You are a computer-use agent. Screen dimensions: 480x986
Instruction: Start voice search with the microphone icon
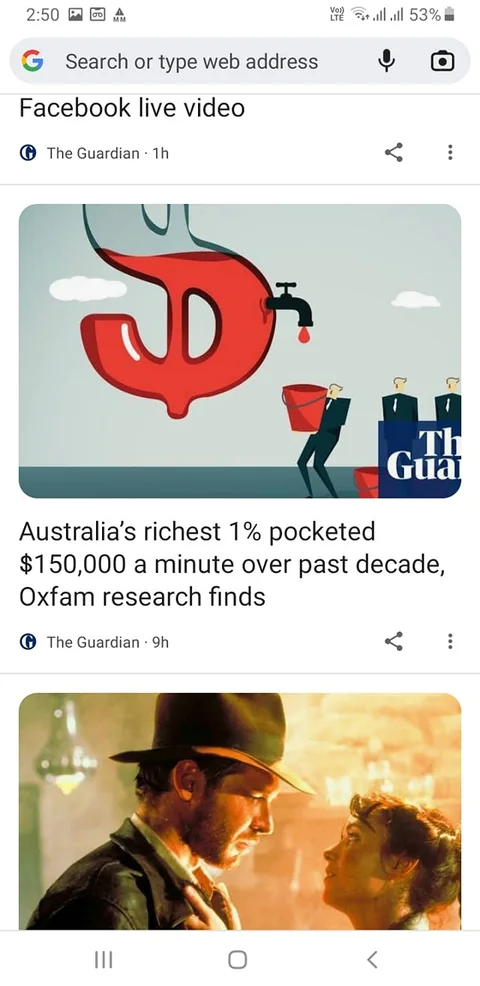tap(388, 61)
